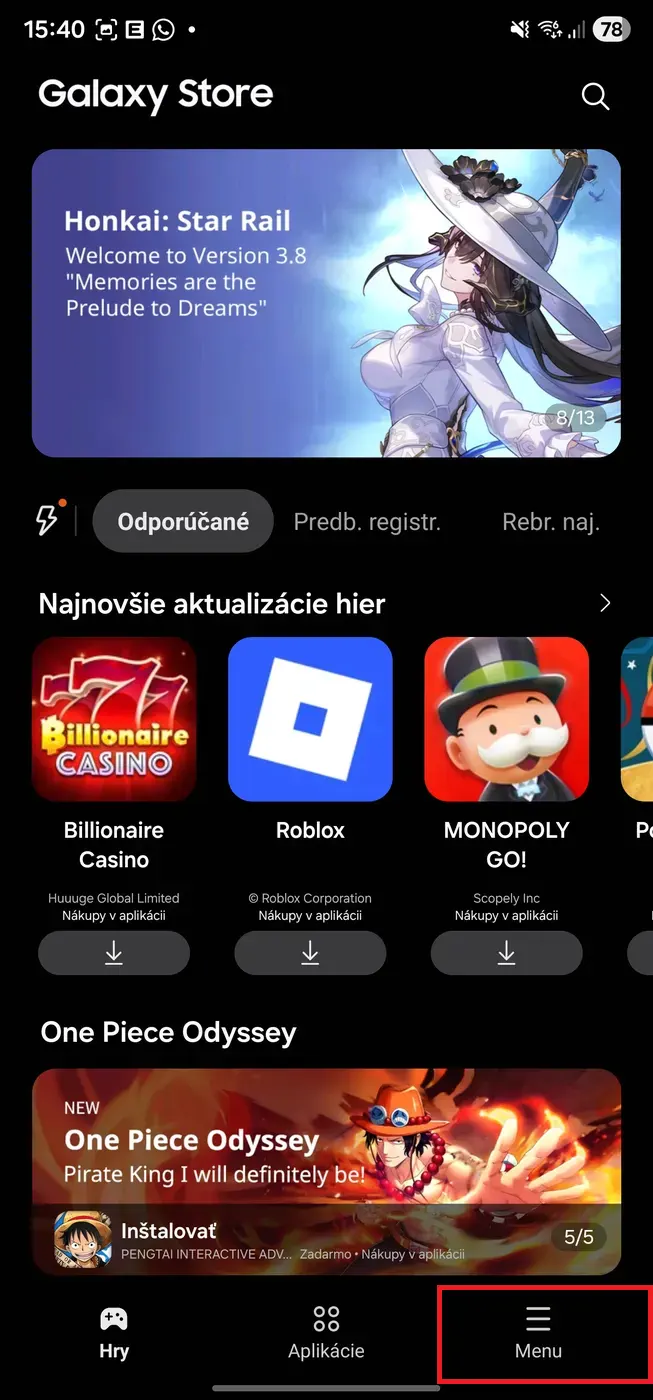The image size is (653, 1400).
Task: Switch to Predb. registr. tab
Action: click(367, 521)
